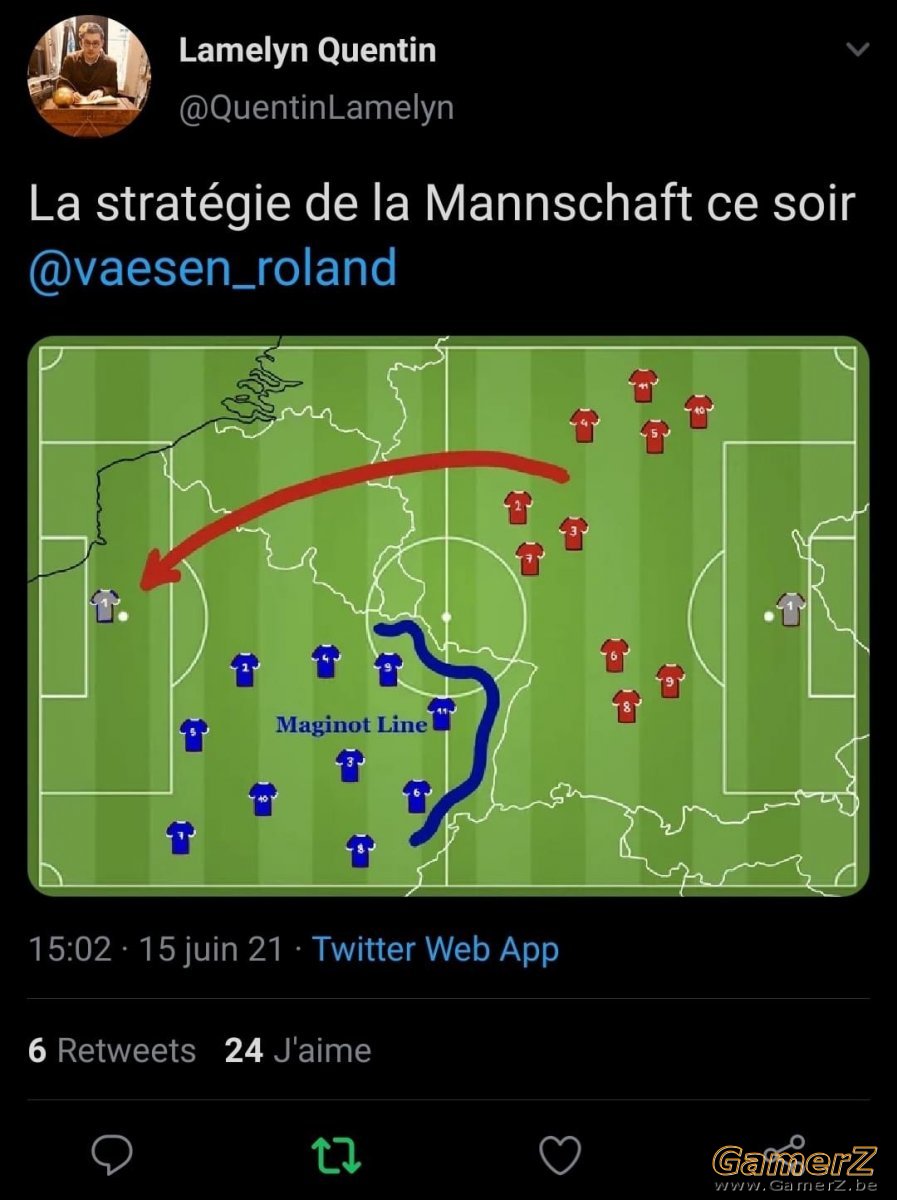
Task: Reply to this tweet
Action: tap(112, 1155)
